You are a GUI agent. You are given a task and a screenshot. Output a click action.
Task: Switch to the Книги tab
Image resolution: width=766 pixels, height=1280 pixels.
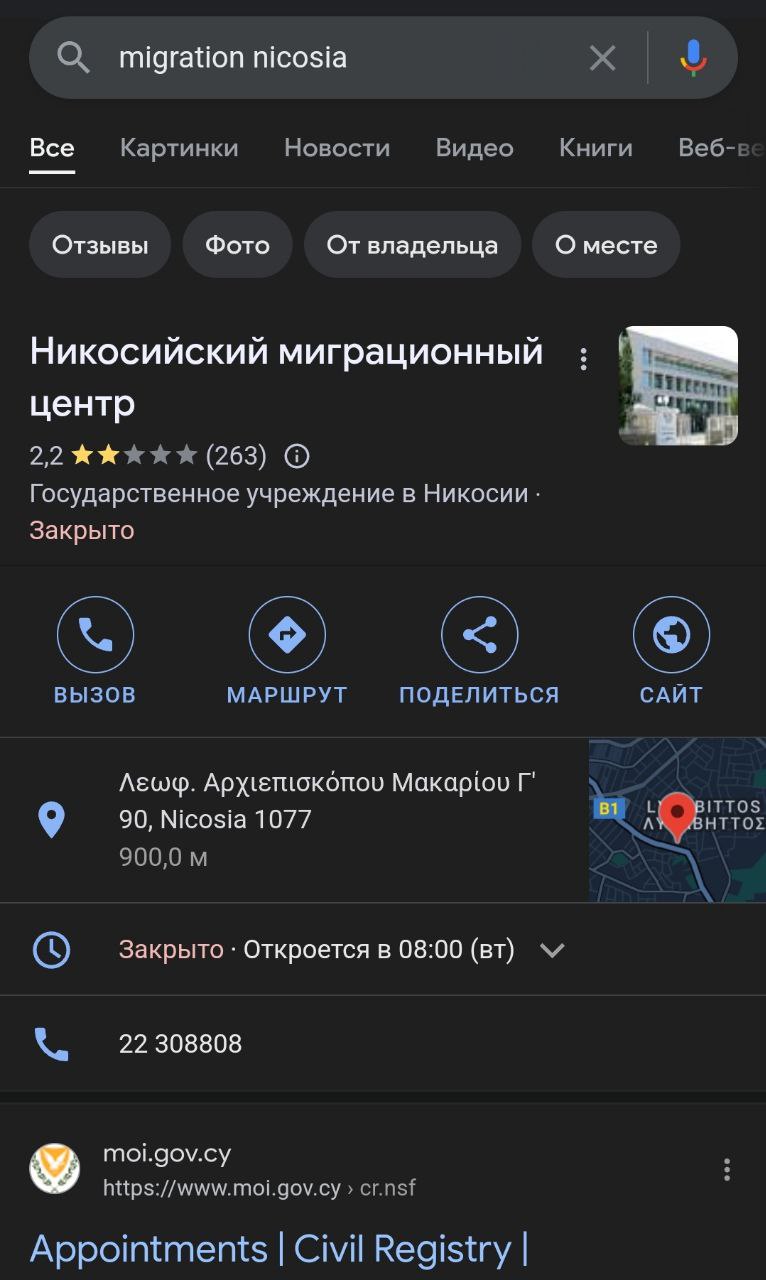[595, 148]
